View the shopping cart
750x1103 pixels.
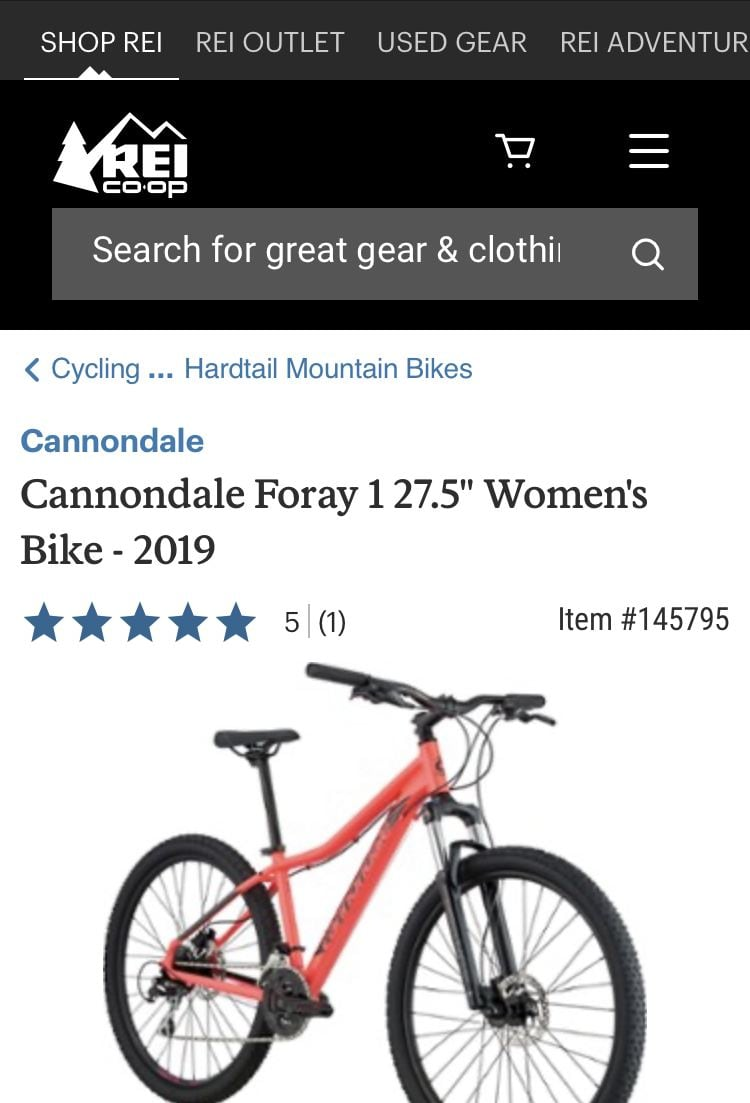pyautogui.click(x=515, y=152)
